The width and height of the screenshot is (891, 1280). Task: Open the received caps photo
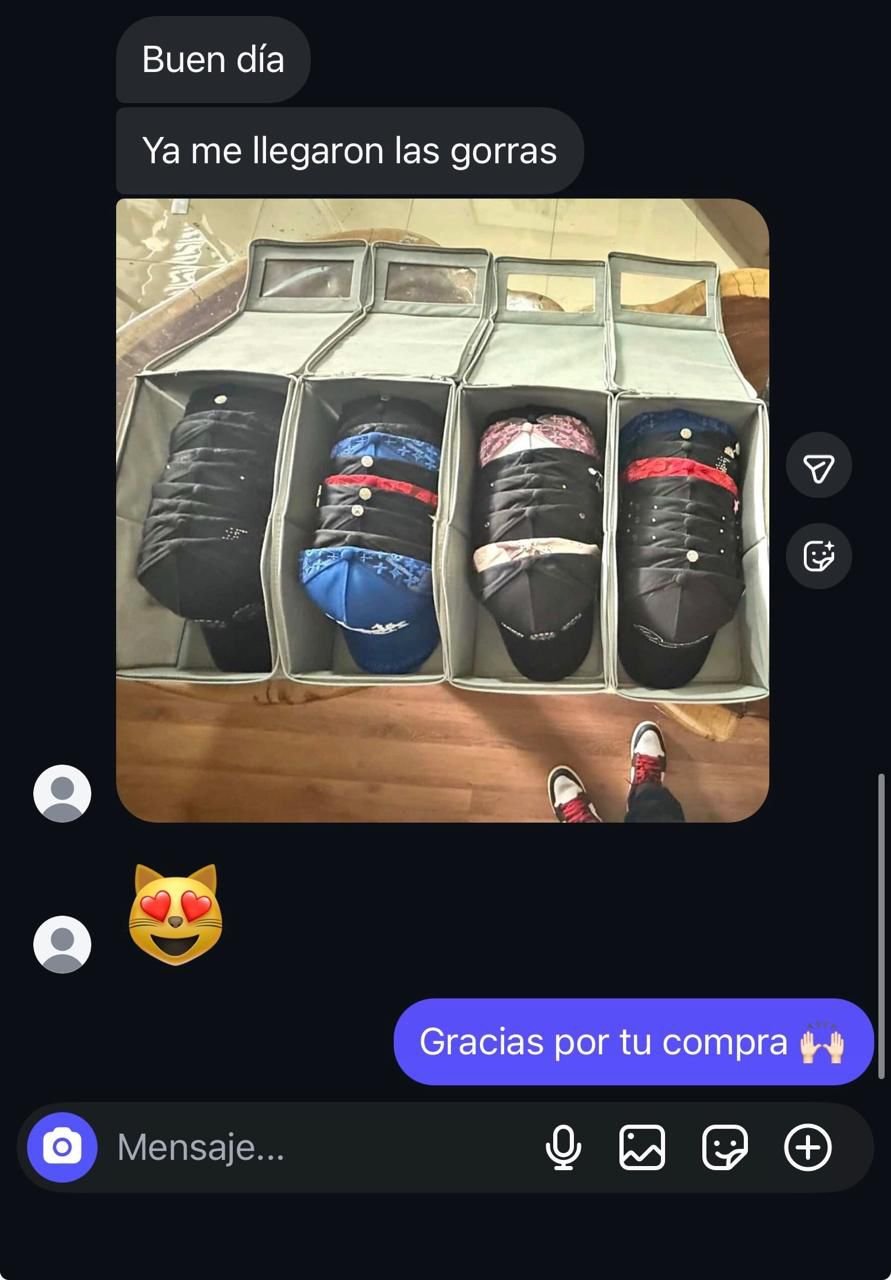[442, 510]
